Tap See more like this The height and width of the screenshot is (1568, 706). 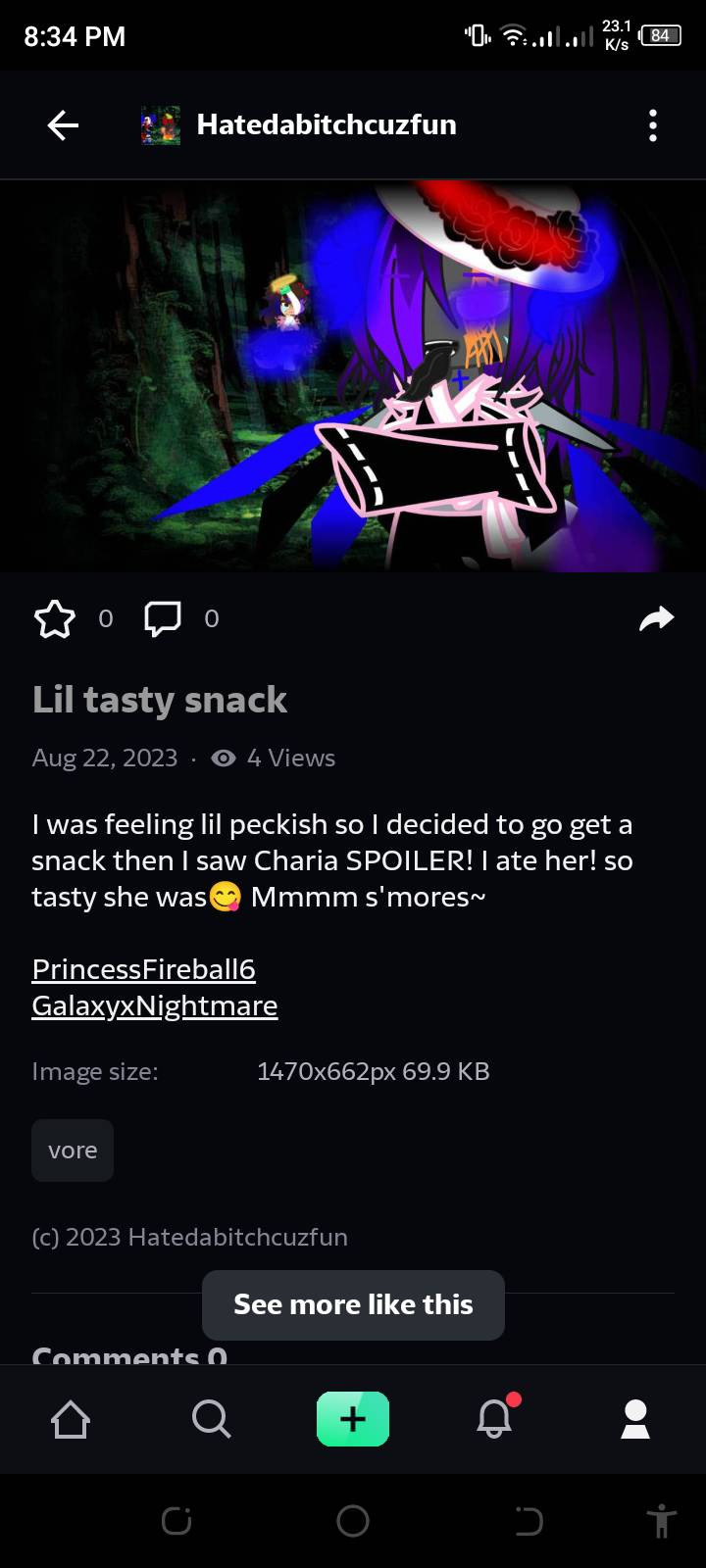[x=353, y=1304]
